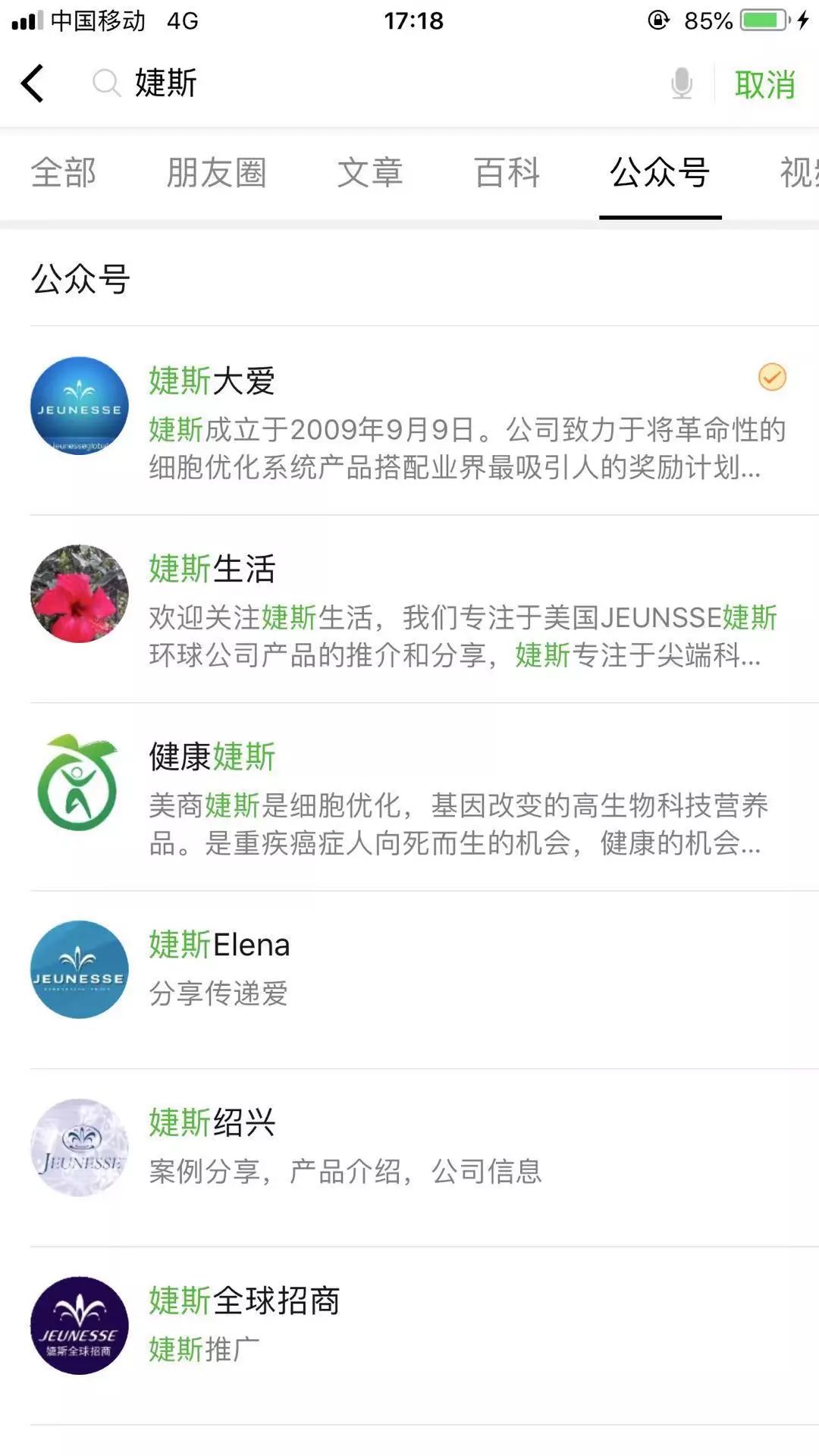Switch to the 朋友圈 tab
This screenshot has height=1456, width=819.
[x=216, y=173]
